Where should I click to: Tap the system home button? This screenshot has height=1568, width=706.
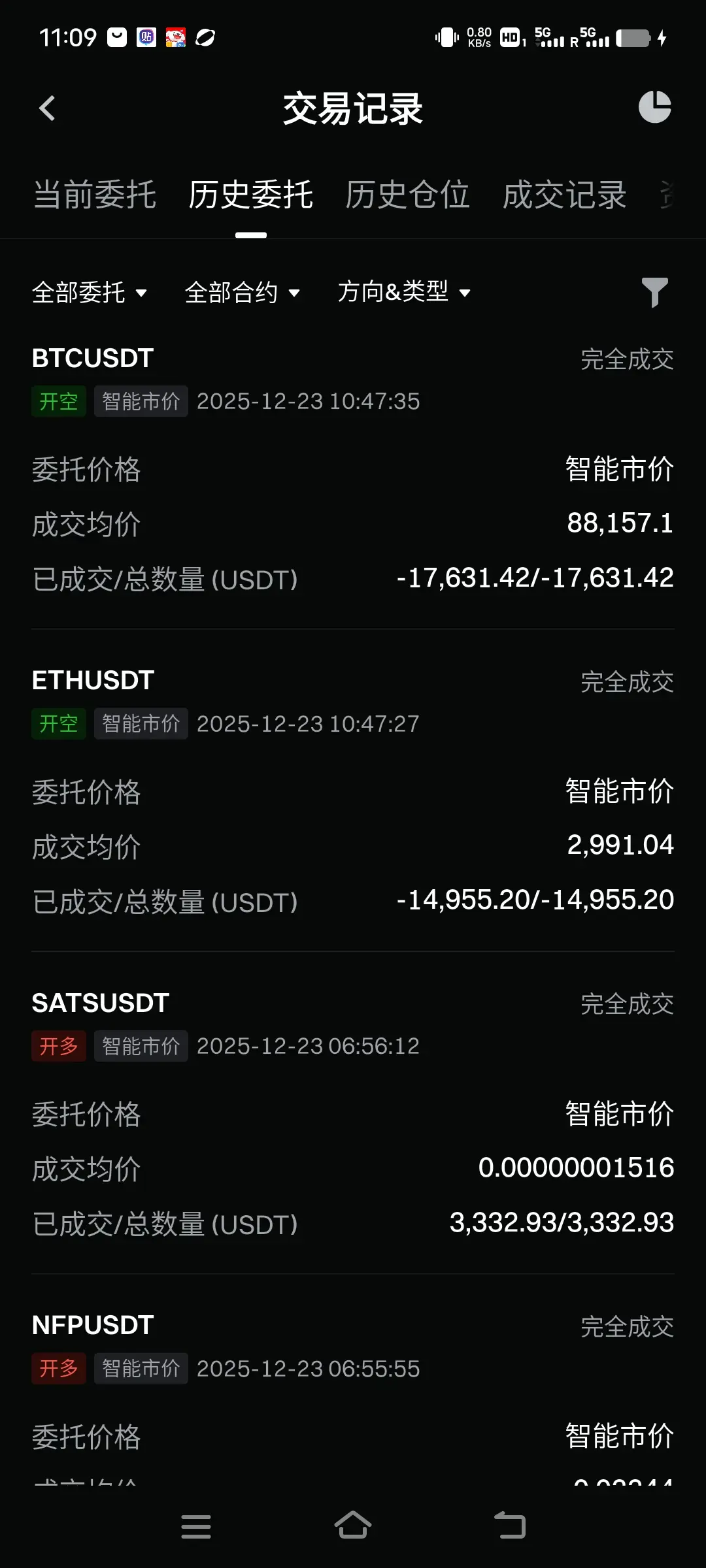[x=353, y=1526]
